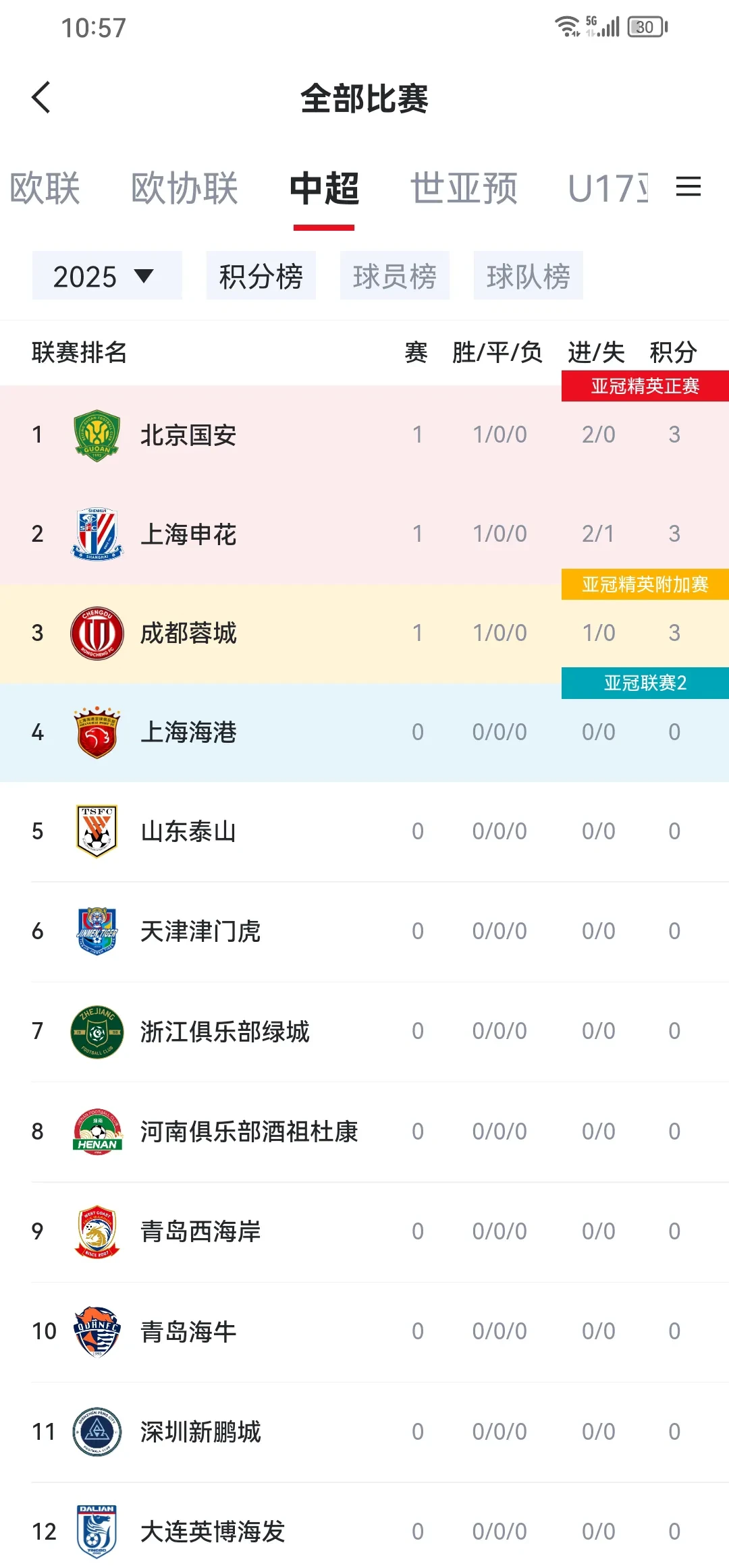View the 球队榜 team stats
This screenshot has height=1568, width=729.
tap(529, 275)
